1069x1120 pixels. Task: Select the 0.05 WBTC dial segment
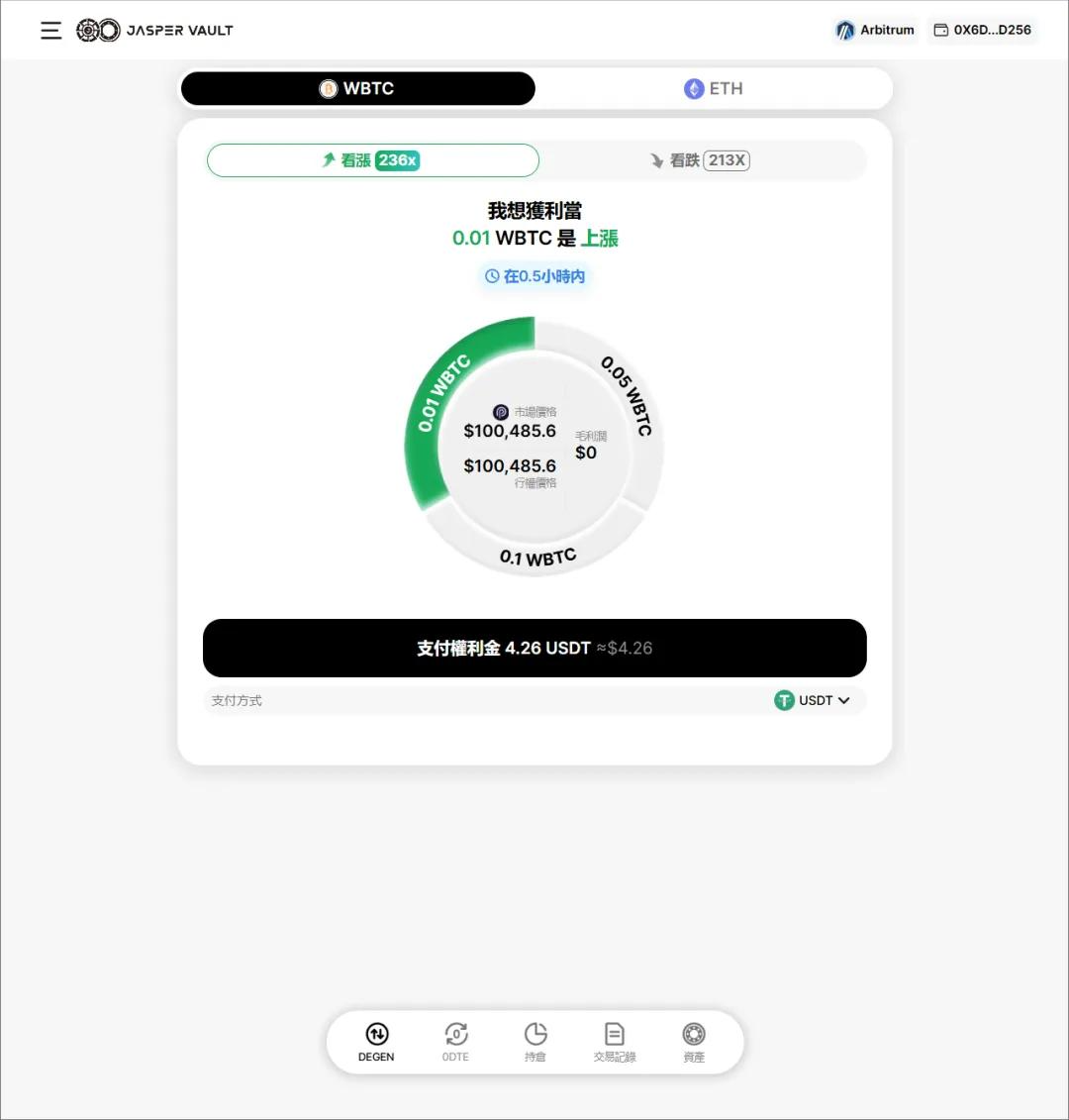(x=627, y=396)
